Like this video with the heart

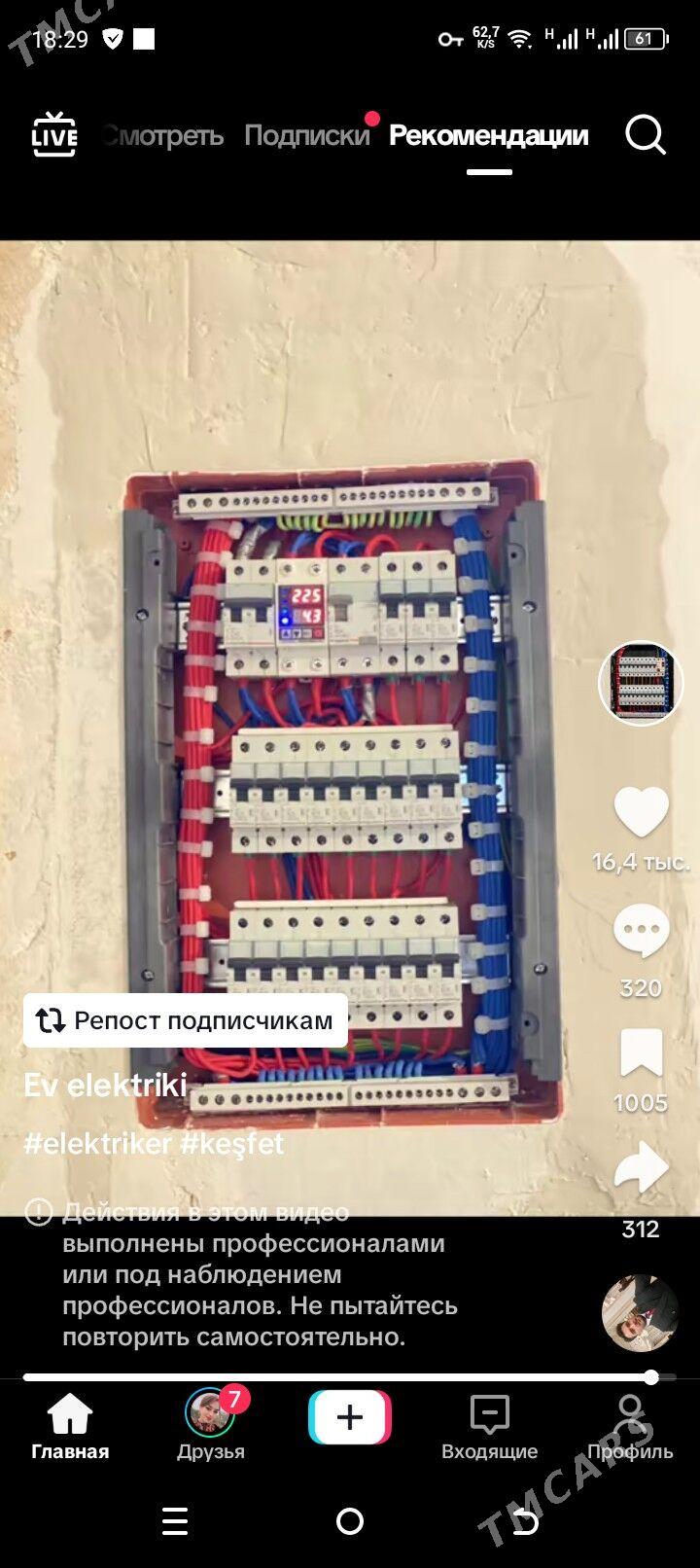(x=641, y=813)
